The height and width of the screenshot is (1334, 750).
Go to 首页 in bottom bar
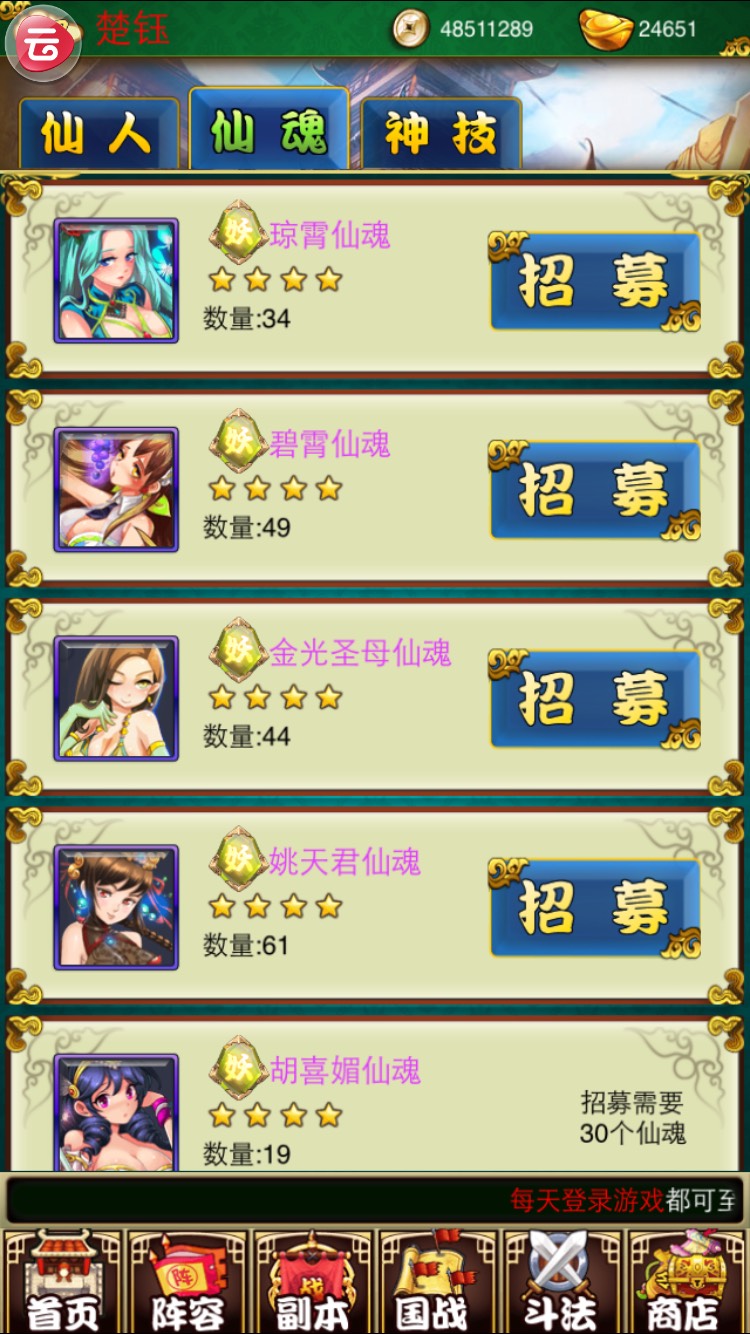coord(62,1283)
